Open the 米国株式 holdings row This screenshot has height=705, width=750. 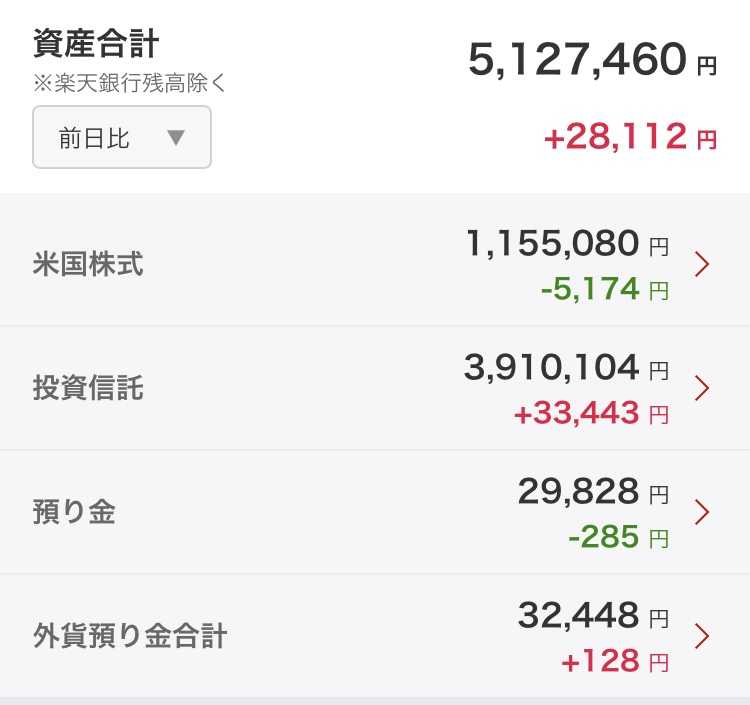tap(375, 264)
